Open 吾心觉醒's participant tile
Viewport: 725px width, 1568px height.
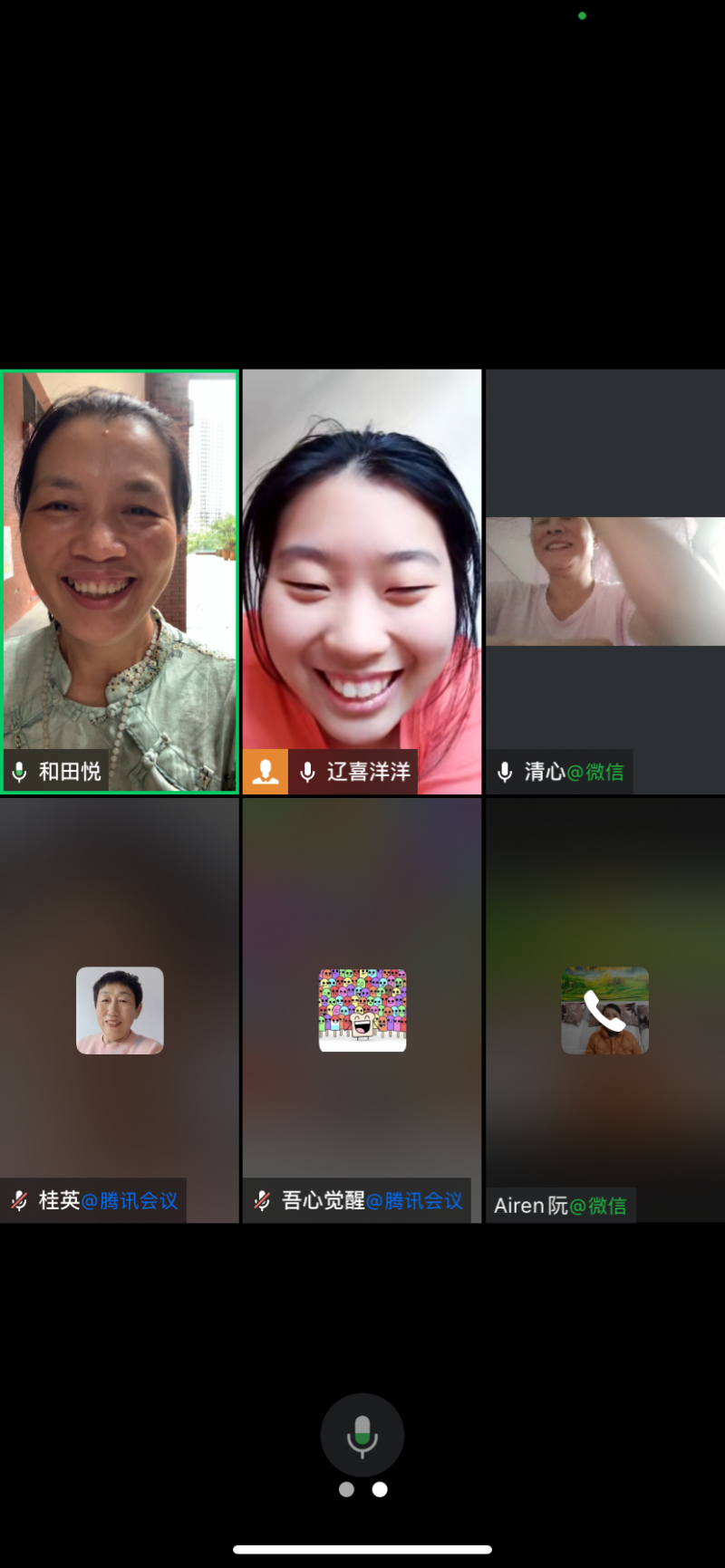point(362,1009)
